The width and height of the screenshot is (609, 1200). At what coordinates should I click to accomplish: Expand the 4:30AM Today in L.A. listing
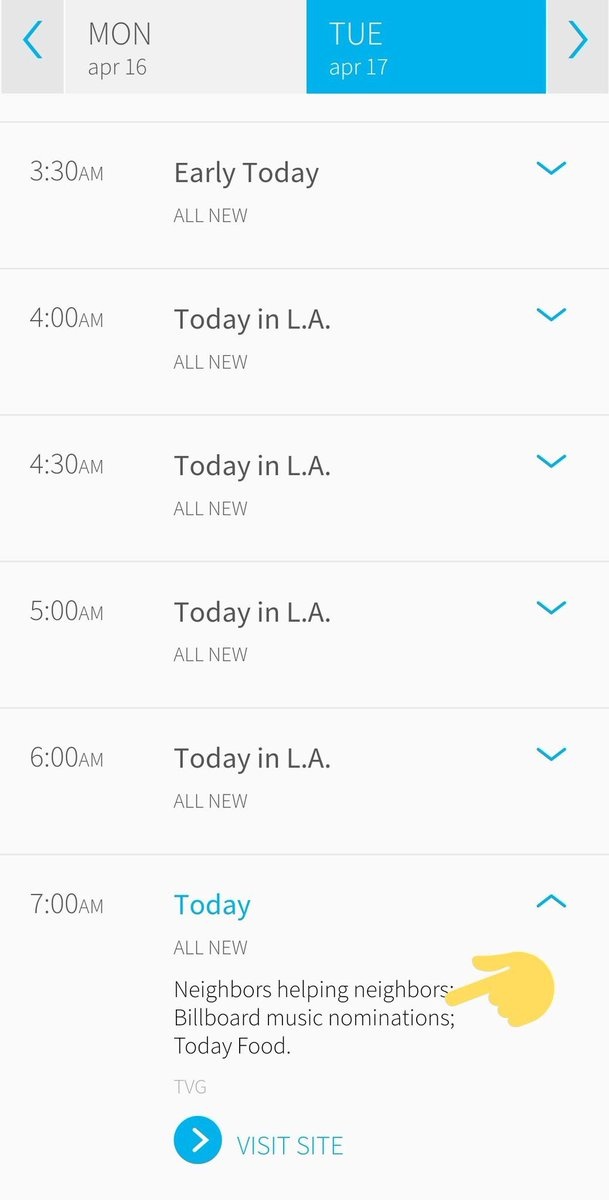(551, 461)
